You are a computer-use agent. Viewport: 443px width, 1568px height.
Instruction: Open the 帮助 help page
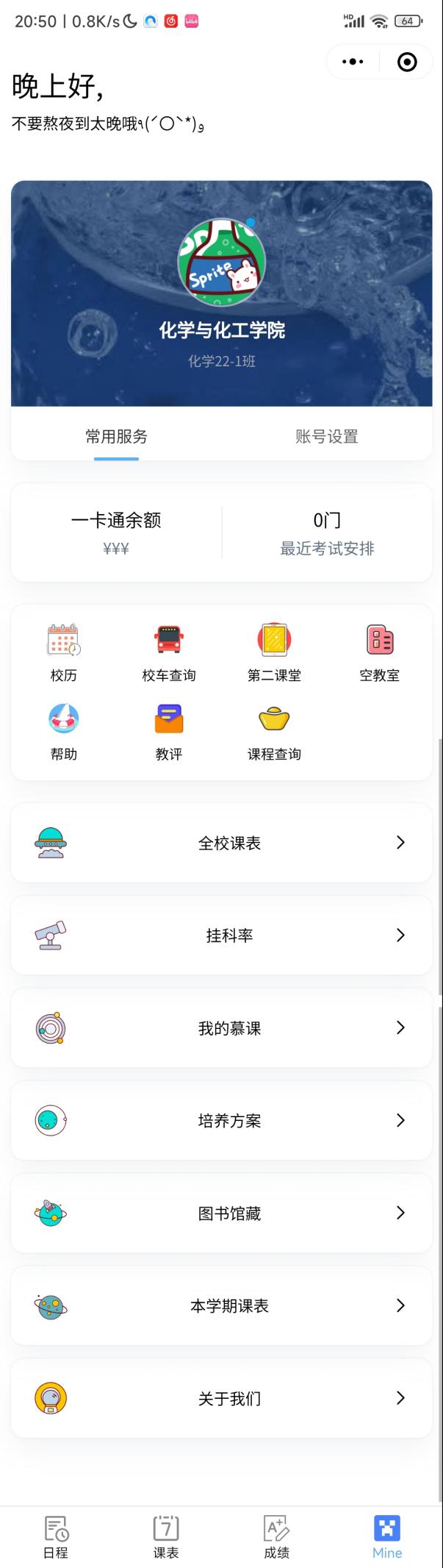point(64,730)
